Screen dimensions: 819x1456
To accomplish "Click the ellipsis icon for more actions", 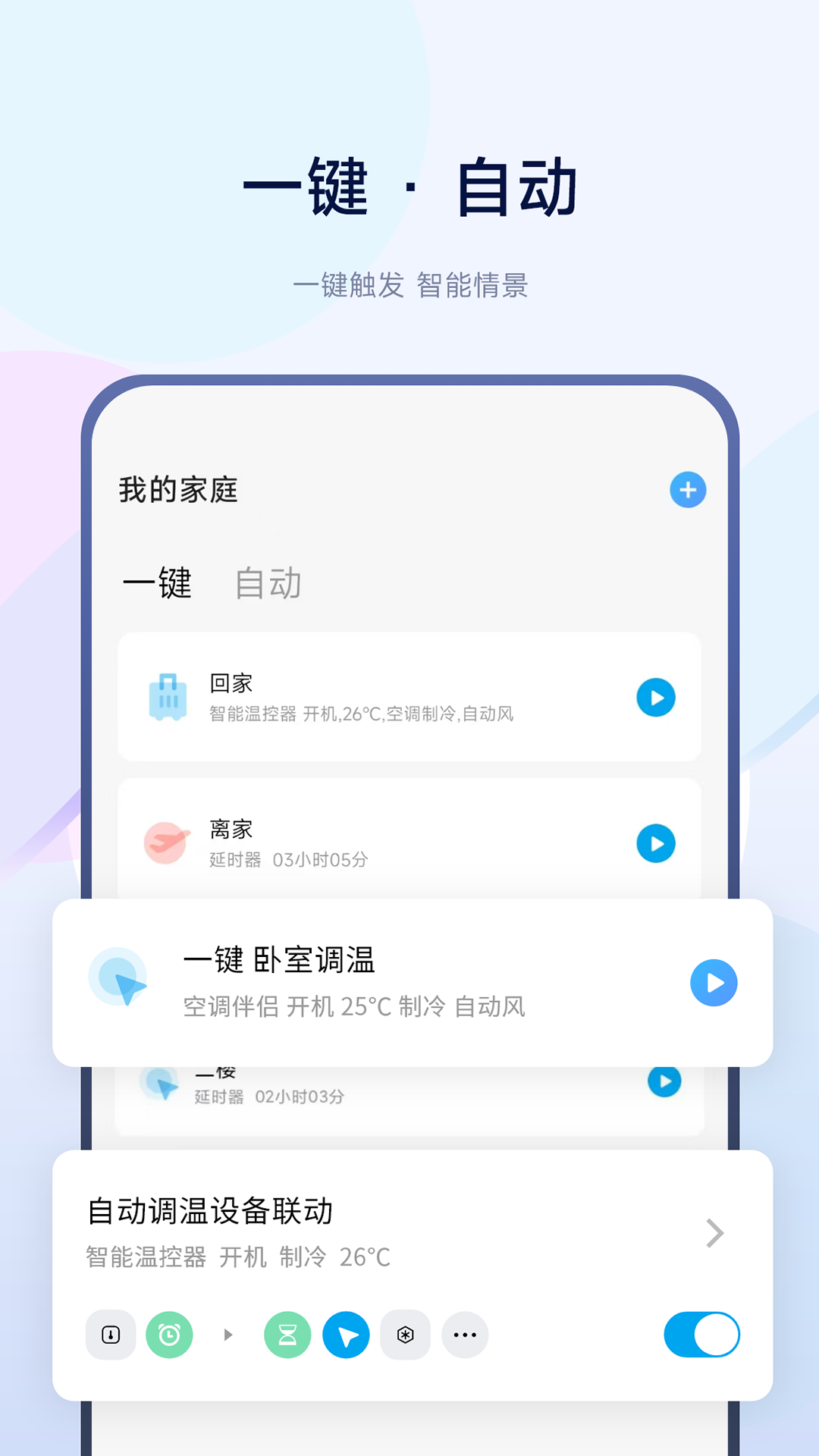I will [465, 1335].
